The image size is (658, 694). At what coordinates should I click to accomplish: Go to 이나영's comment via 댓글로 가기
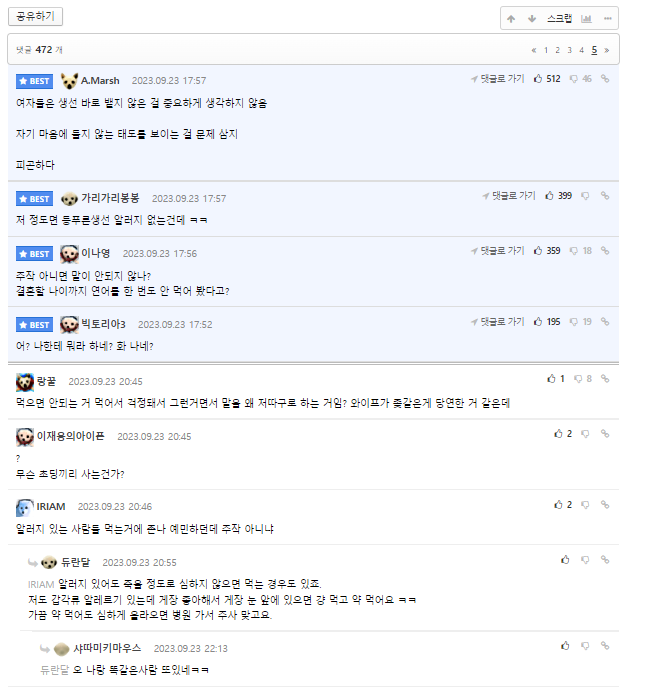498,250
